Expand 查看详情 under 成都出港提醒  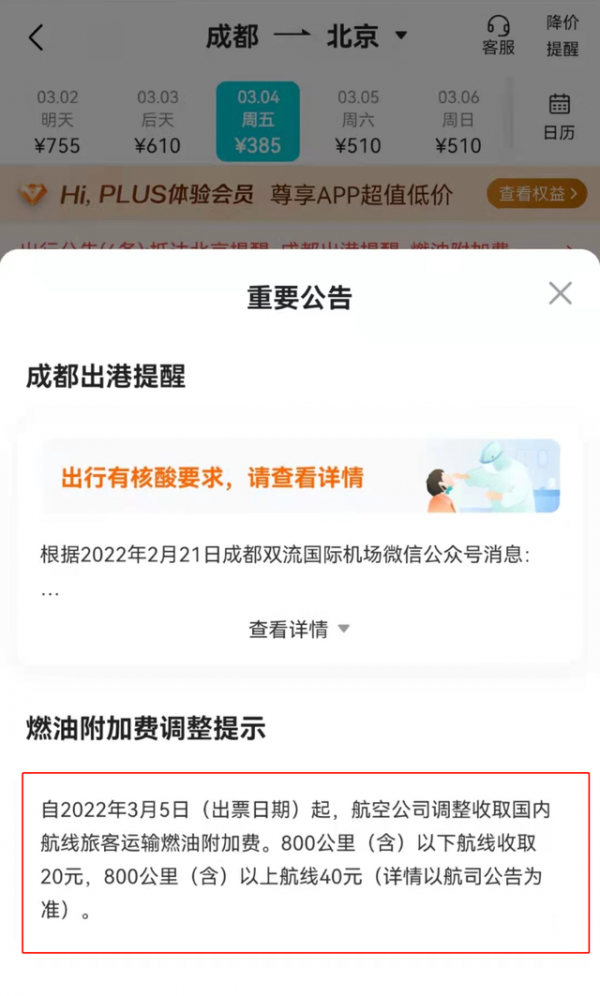300,630
